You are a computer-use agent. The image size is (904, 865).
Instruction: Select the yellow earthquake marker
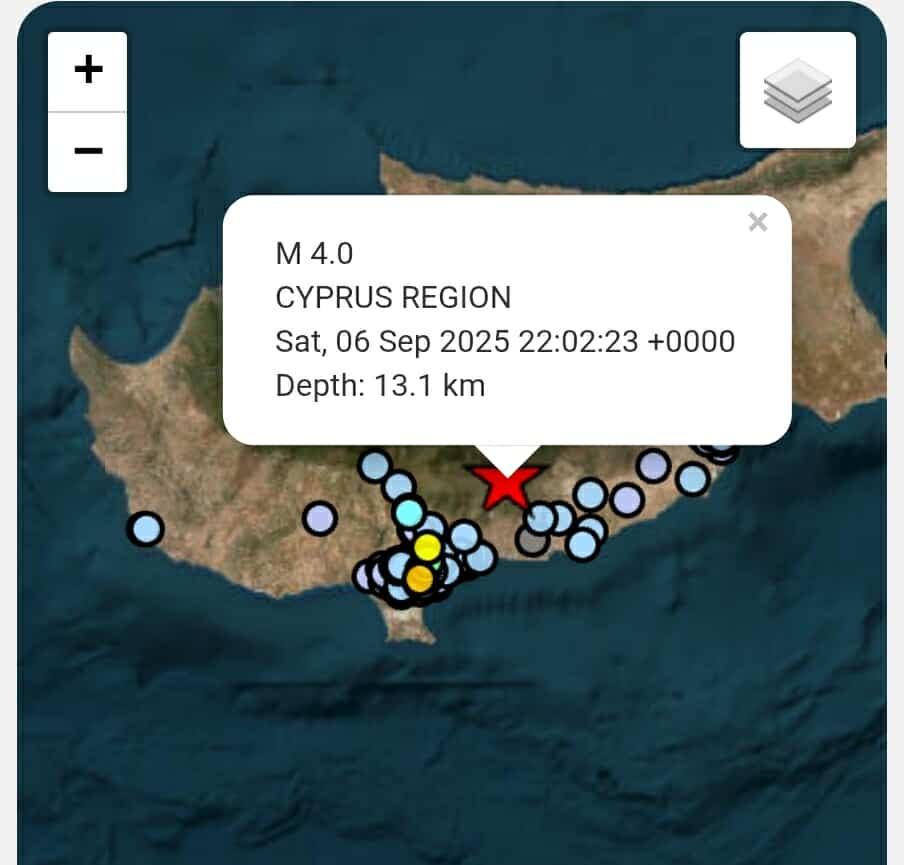pos(427,547)
